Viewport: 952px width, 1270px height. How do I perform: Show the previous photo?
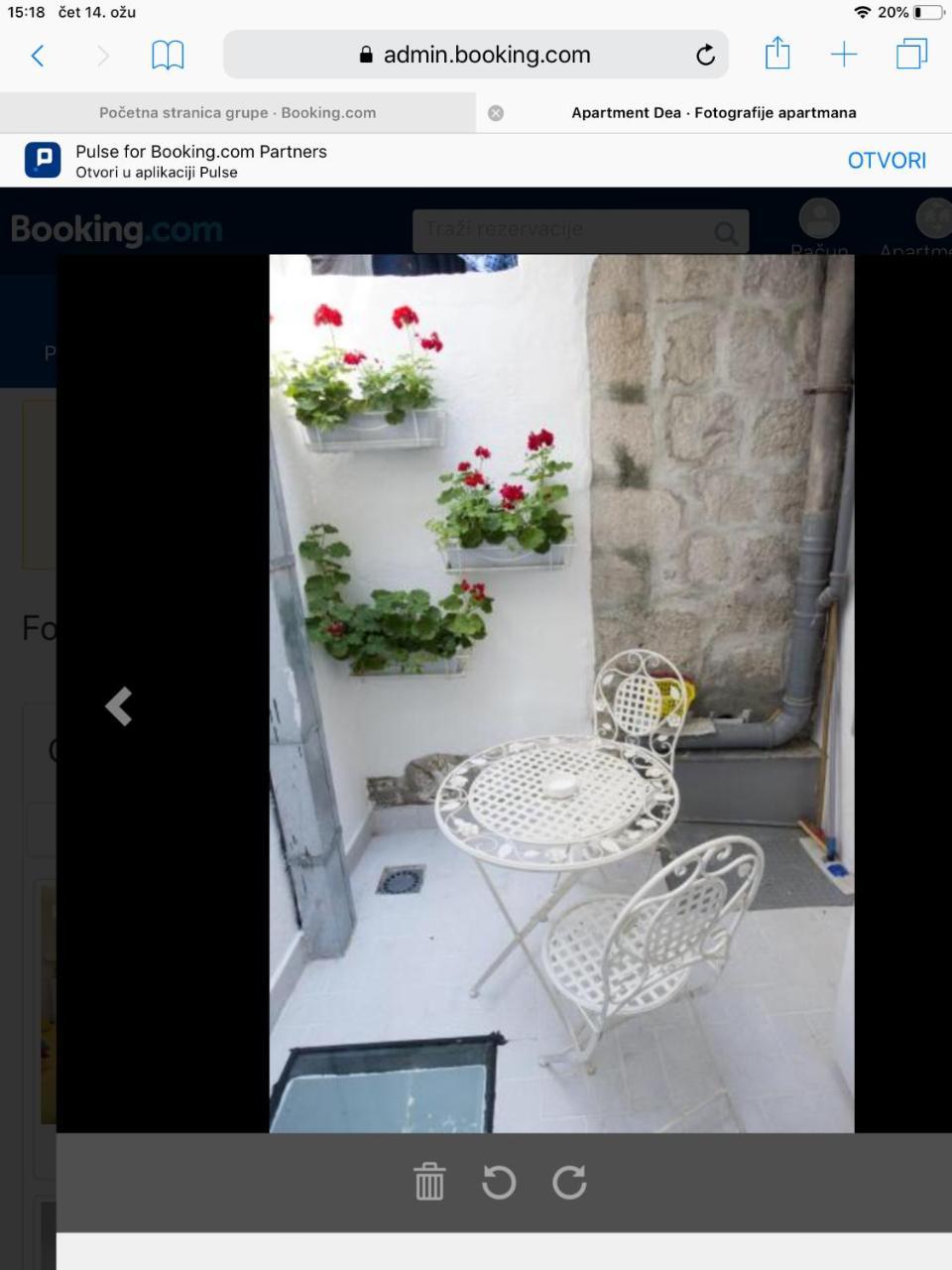(119, 706)
